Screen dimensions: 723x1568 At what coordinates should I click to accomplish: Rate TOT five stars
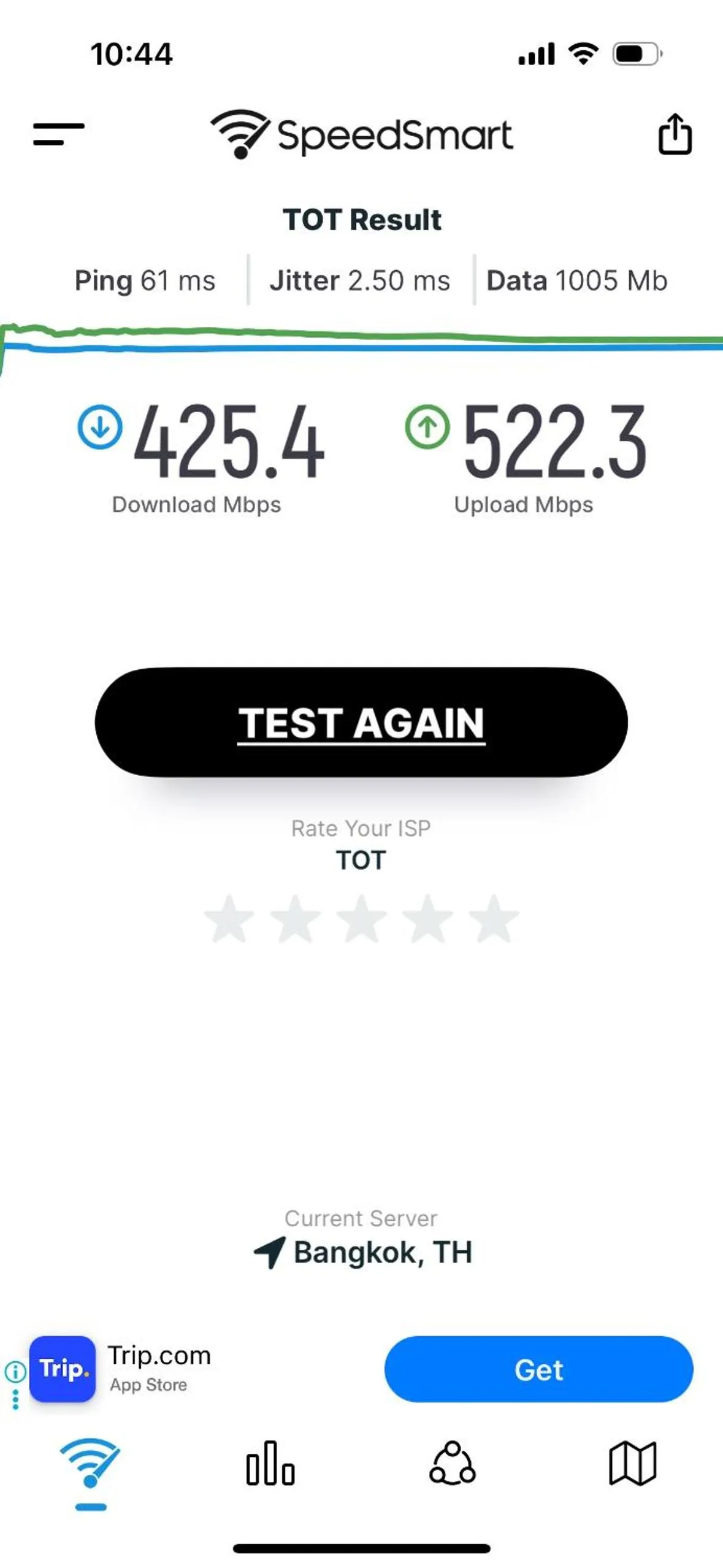(494, 918)
